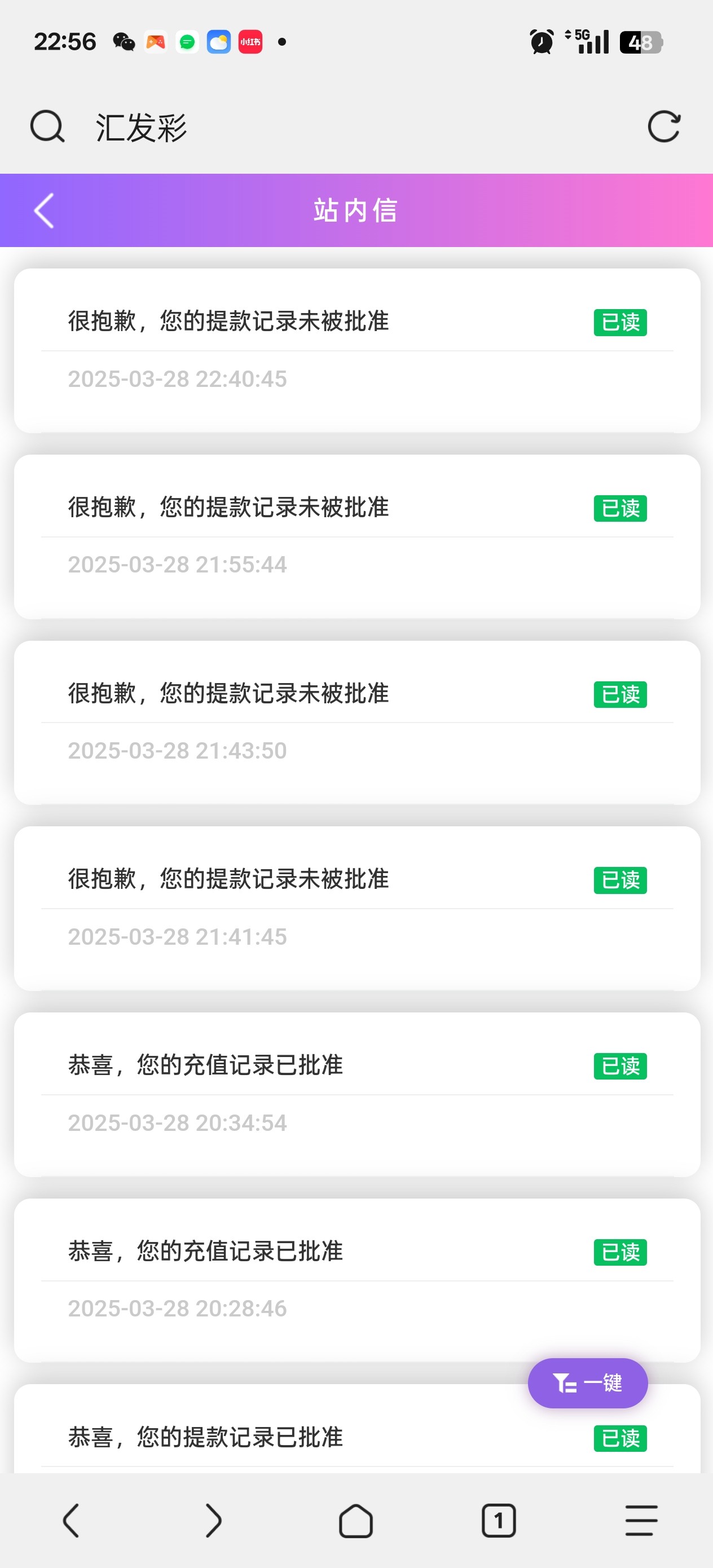The image size is (713, 1568).
Task: Show the open browser tabs
Action: (499, 1521)
